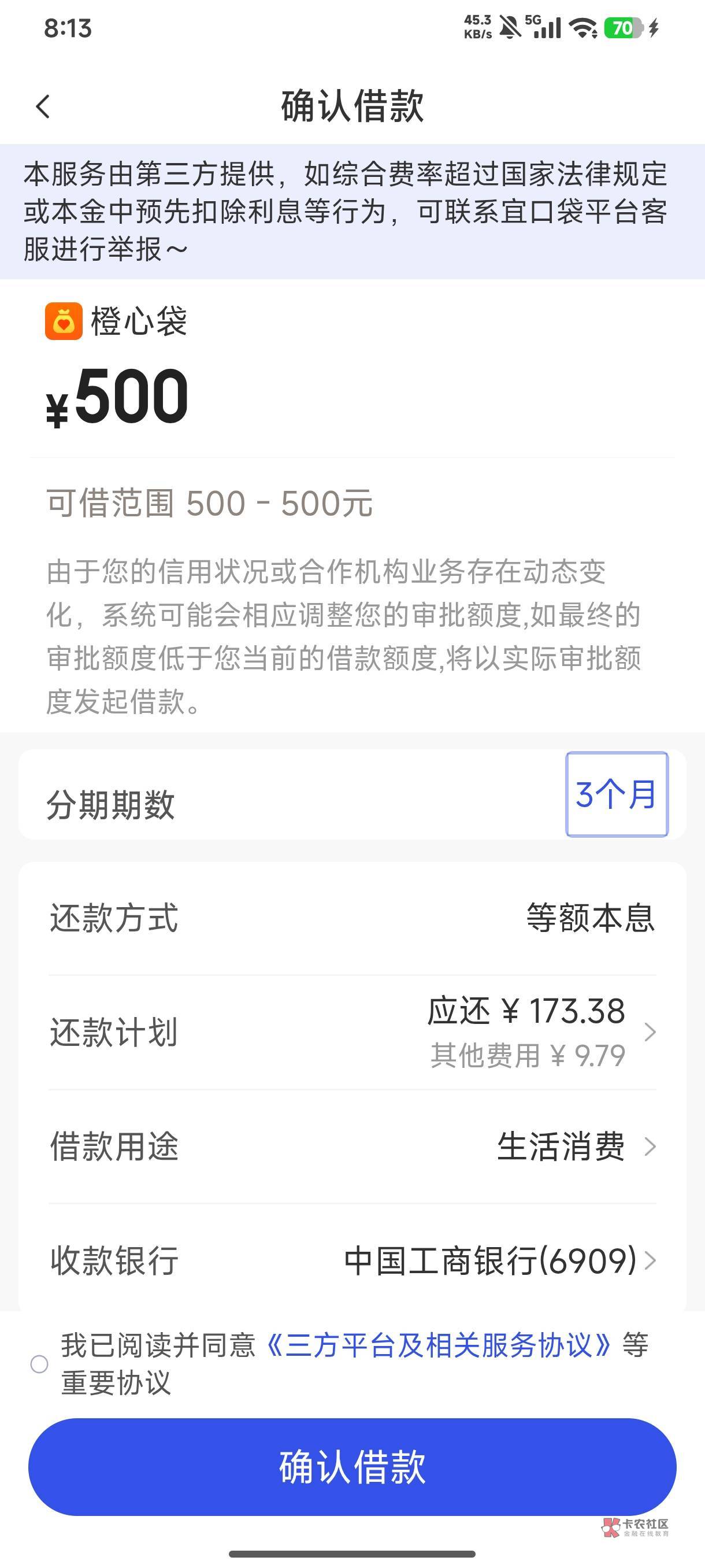705x1568 pixels.
Task: Open the 还款计划 repayment plan details
Action: tap(352, 1033)
